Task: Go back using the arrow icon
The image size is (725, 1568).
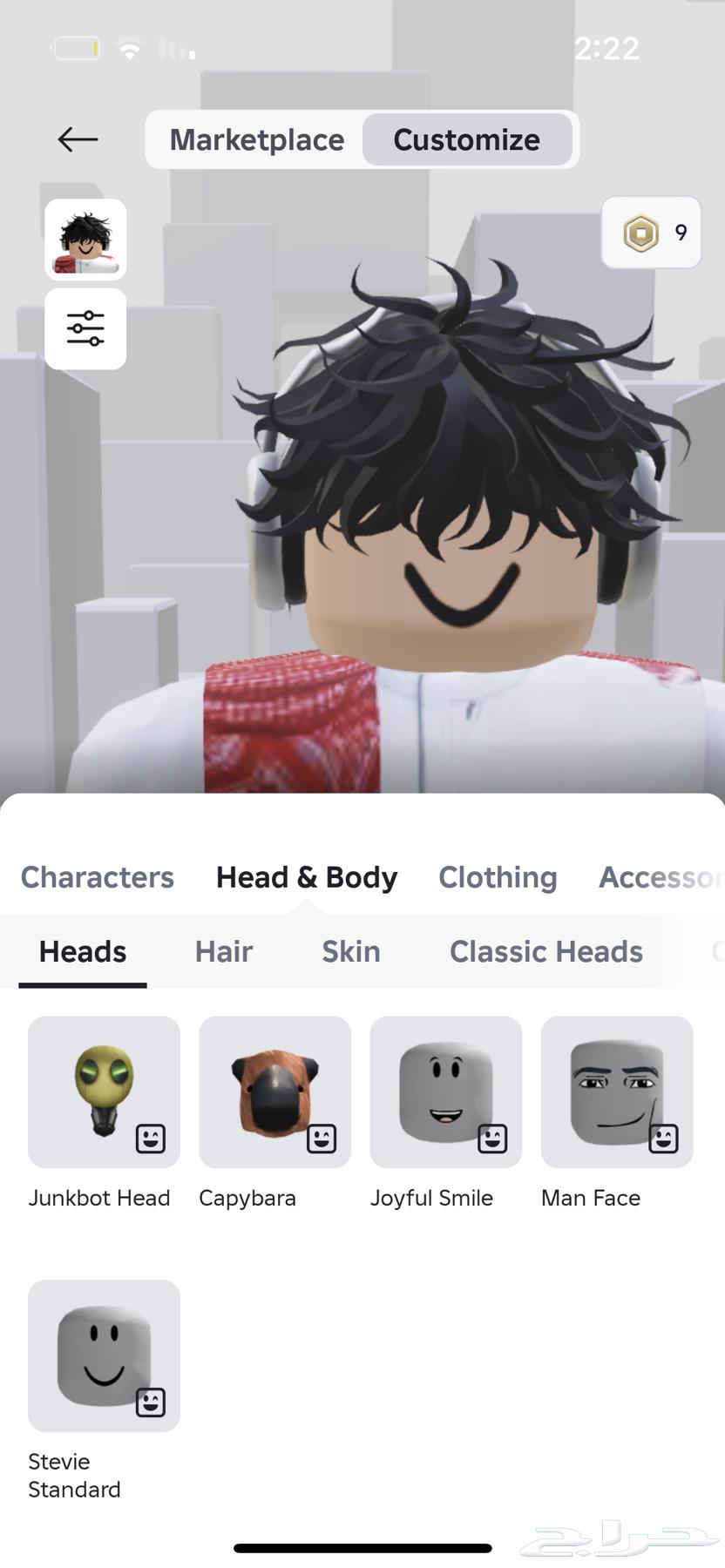Action: [78, 139]
